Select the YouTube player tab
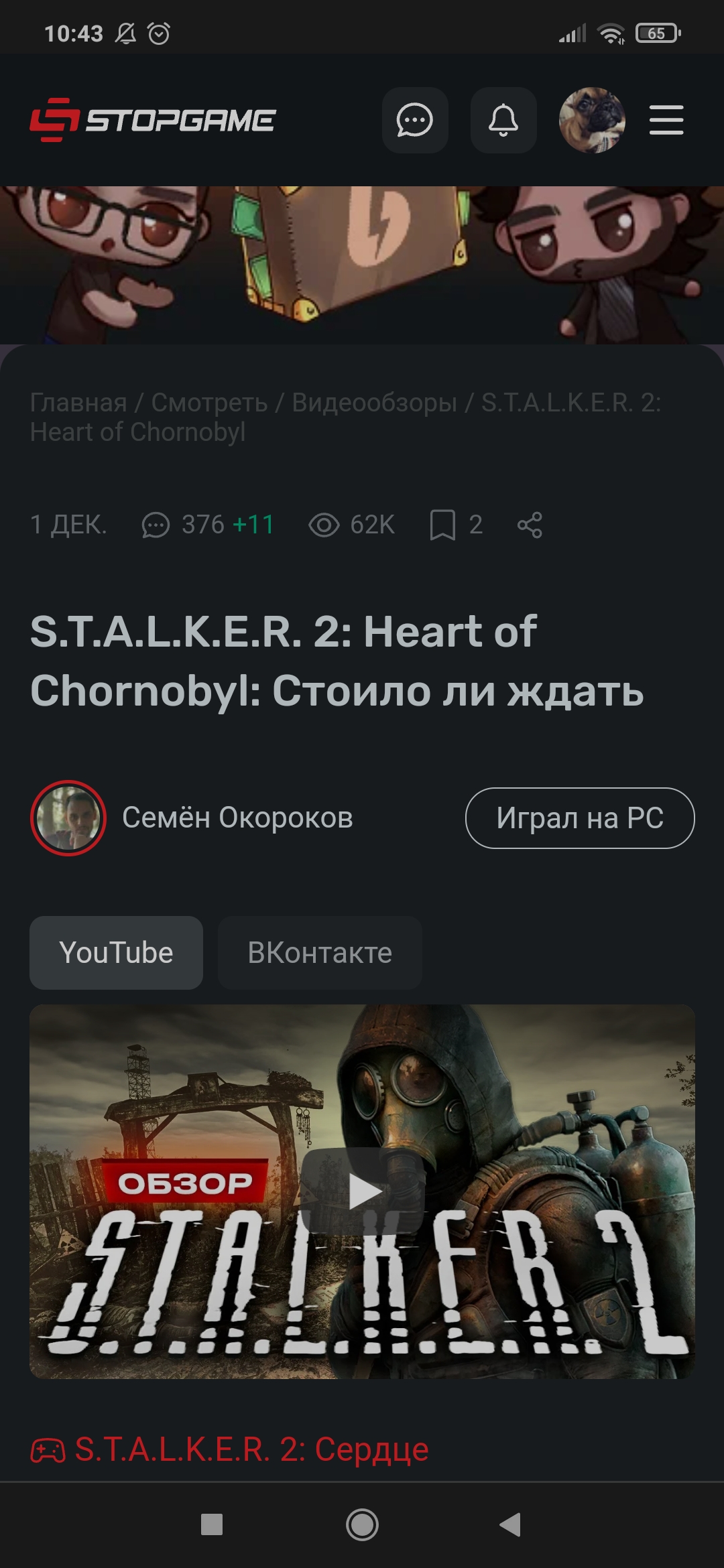The width and height of the screenshot is (724, 1568). (116, 953)
